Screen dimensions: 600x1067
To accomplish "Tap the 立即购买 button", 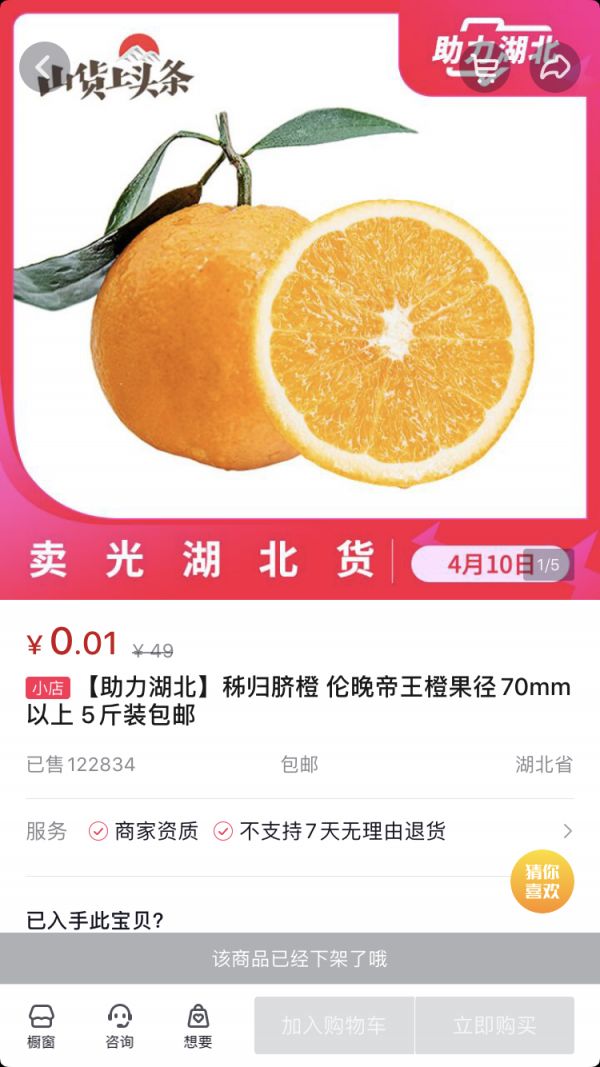I will [495, 1025].
